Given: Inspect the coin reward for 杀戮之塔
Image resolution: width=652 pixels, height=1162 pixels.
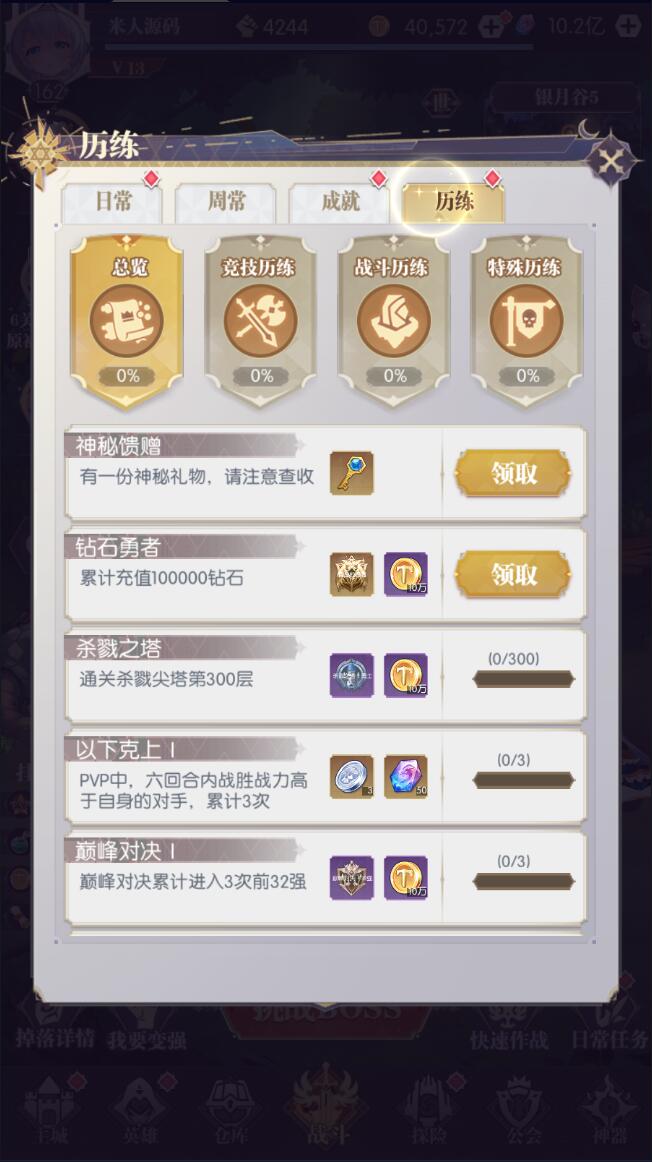Looking at the screenshot, I should 406,676.
